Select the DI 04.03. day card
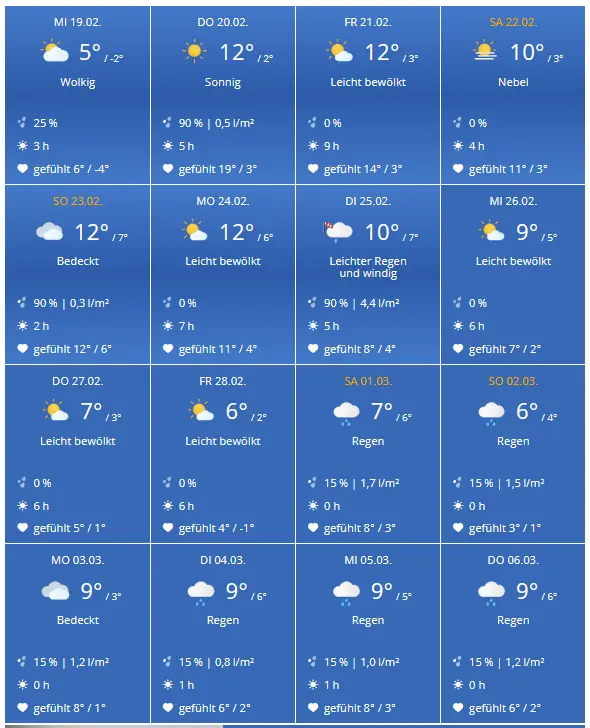590x728 pixels. pos(223,633)
